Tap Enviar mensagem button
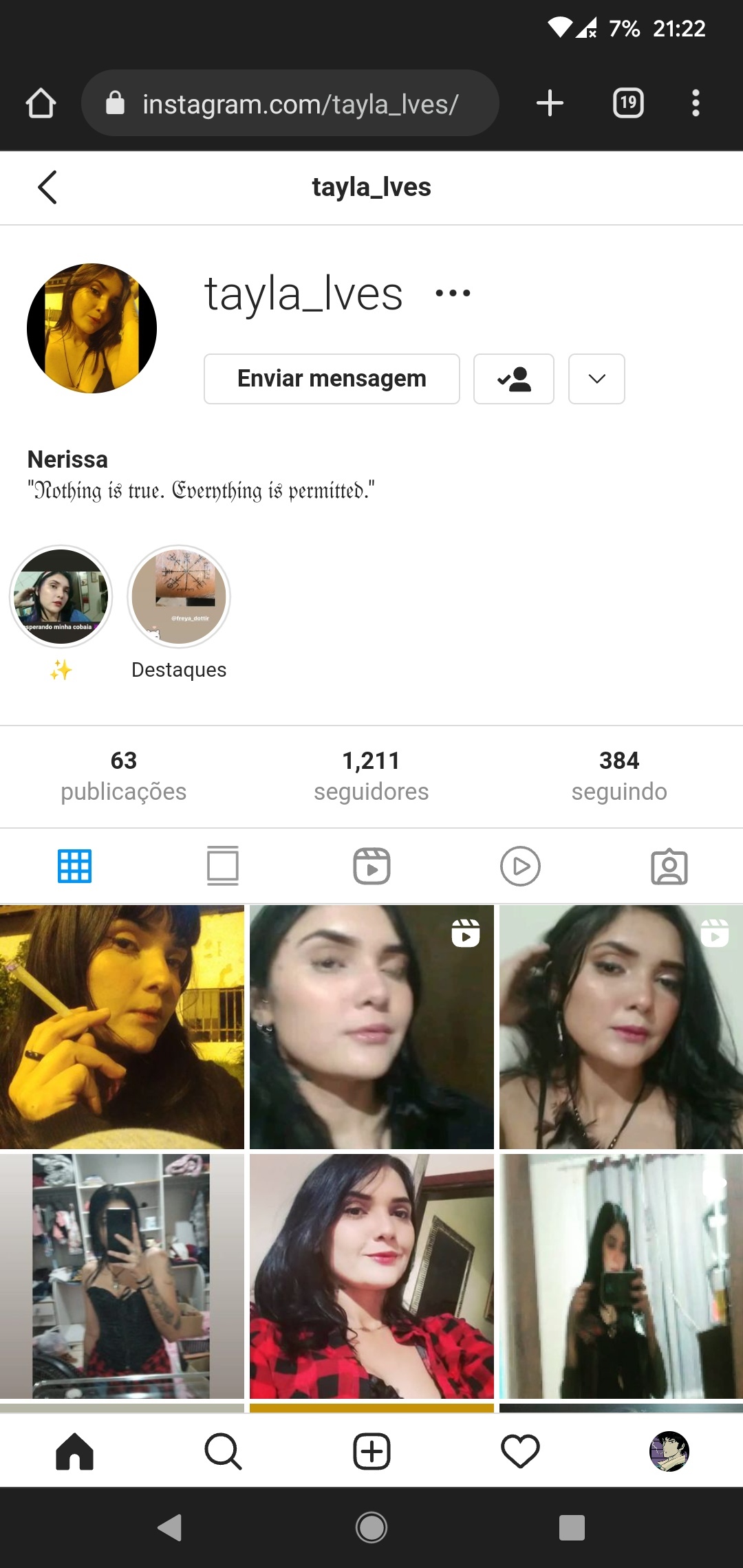 [332, 379]
